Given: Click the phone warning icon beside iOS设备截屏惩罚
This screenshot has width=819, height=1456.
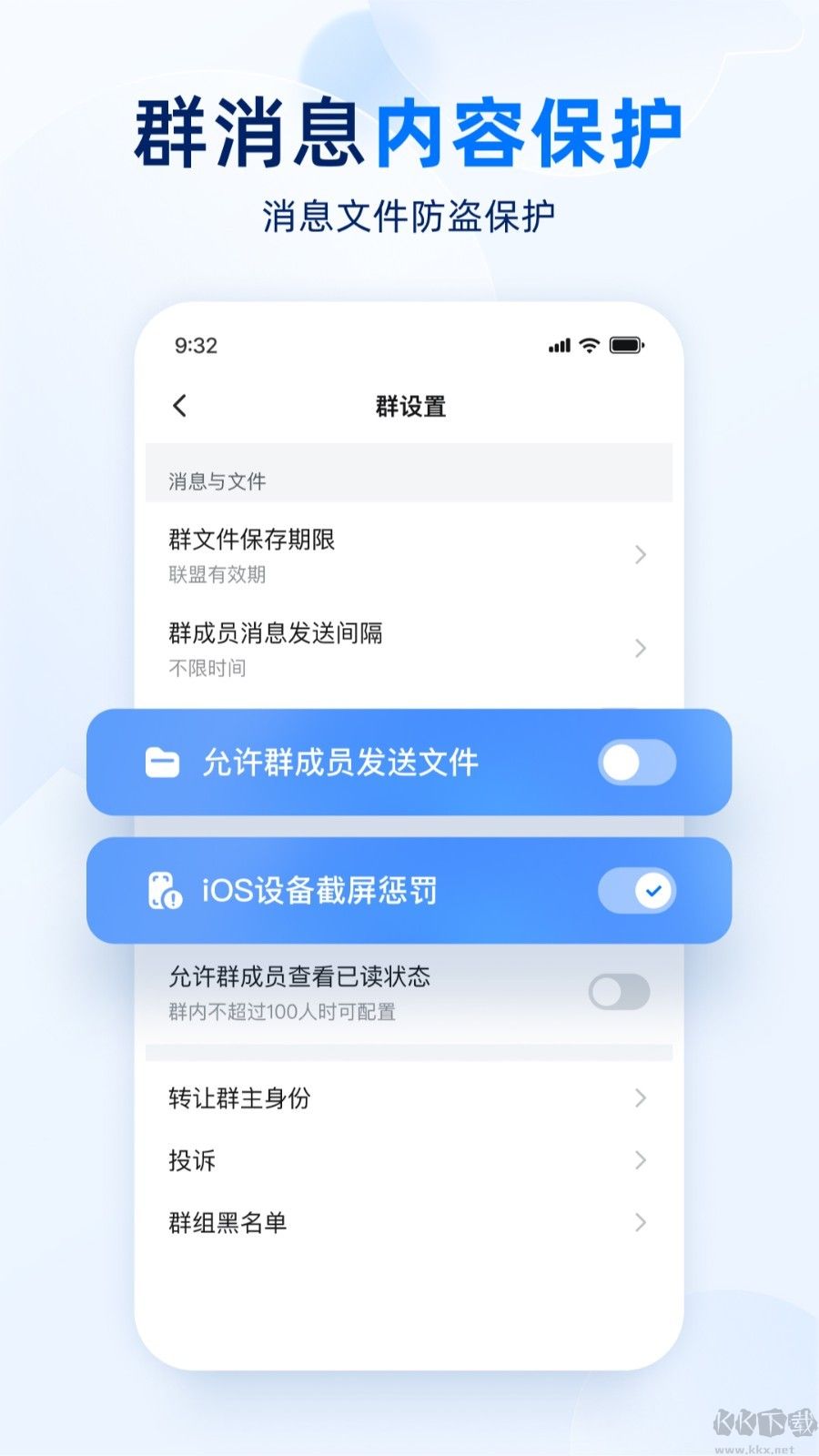Looking at the screenshot, I should (x=164, y=891).
